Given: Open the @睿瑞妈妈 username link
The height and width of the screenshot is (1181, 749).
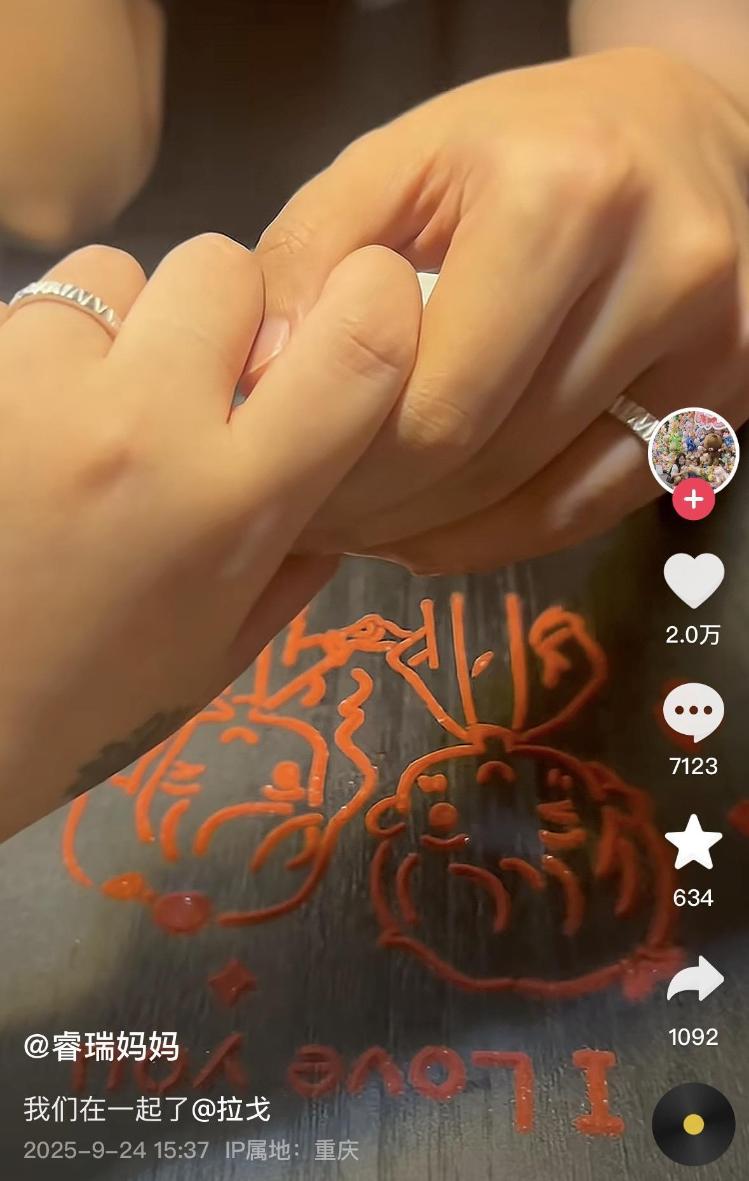Looking at the screenshot, I should click(x=102, y=1047).
